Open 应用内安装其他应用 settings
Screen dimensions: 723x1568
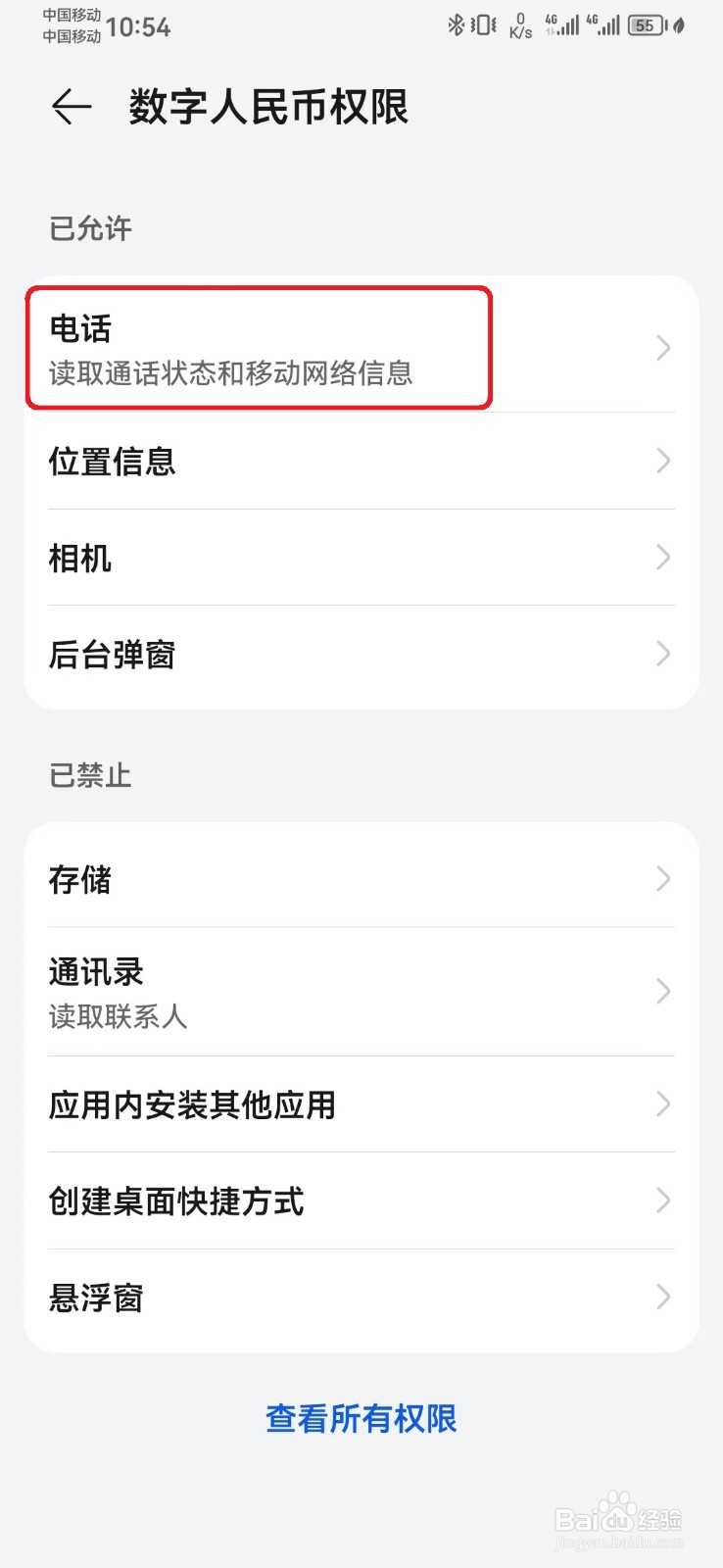coord(361,1104)
